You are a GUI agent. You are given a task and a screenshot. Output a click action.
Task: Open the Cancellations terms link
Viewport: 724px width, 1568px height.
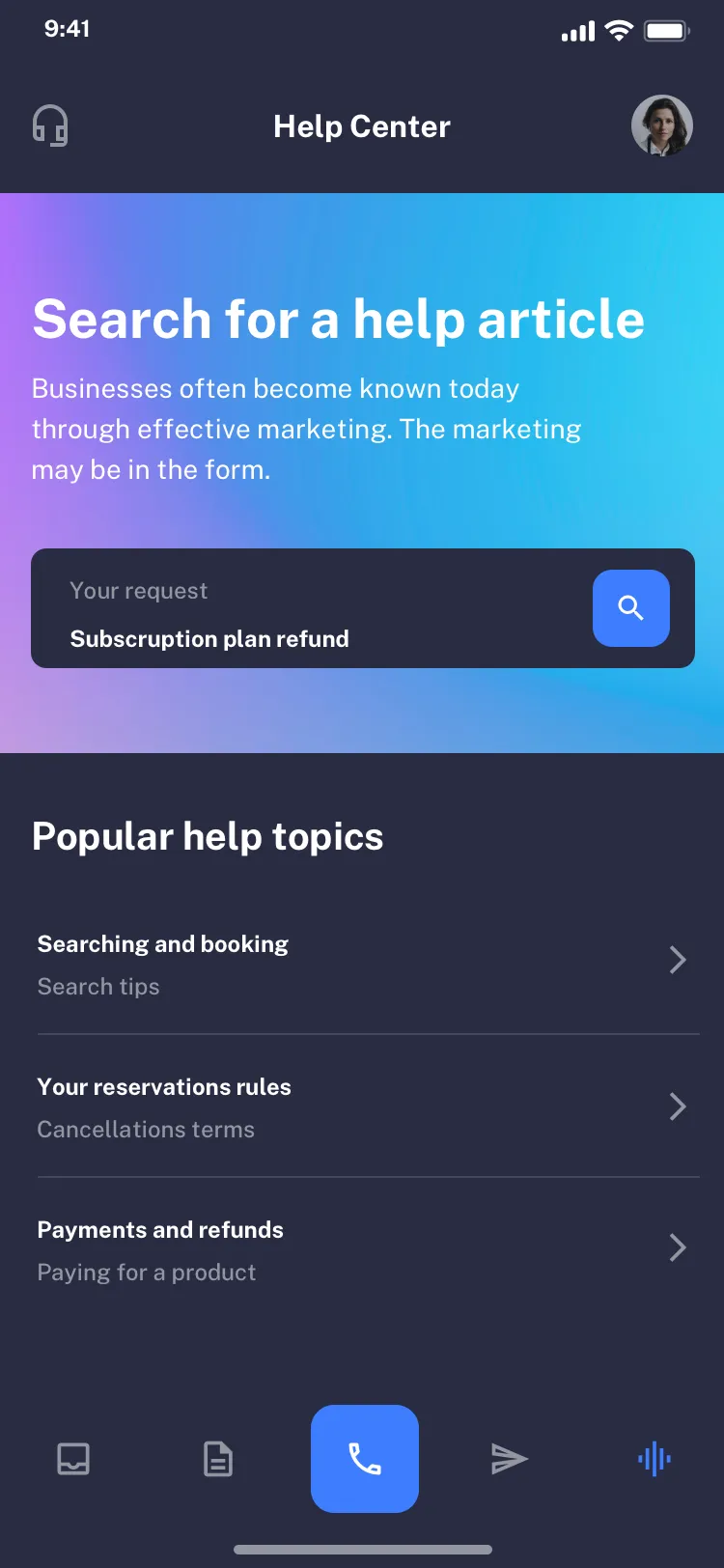click(146, 1129)
